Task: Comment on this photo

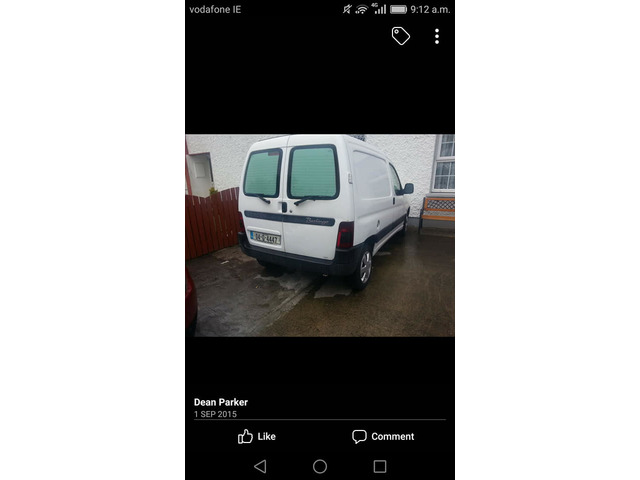Action: pos(383,436)
